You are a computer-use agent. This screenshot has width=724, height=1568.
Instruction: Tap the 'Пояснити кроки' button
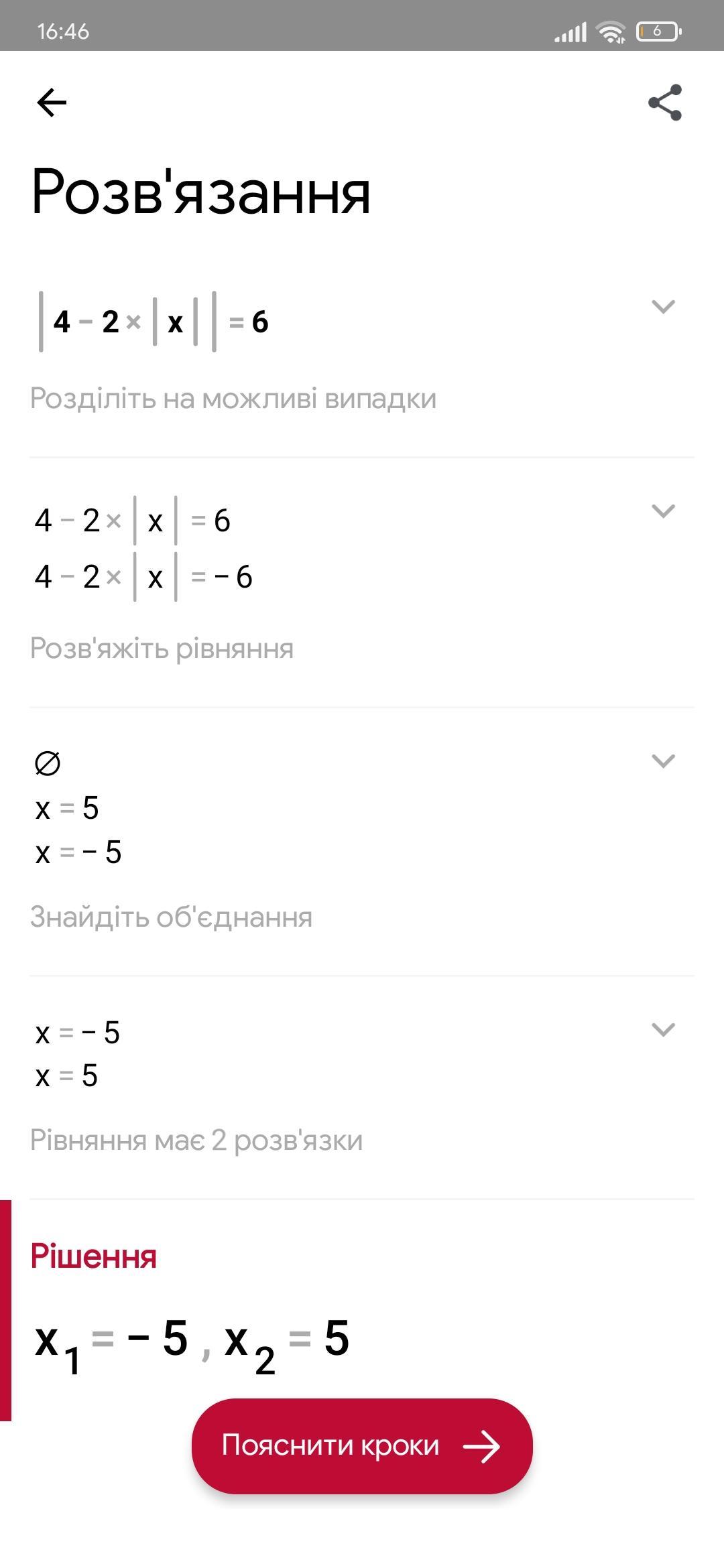coord(362,1446)
